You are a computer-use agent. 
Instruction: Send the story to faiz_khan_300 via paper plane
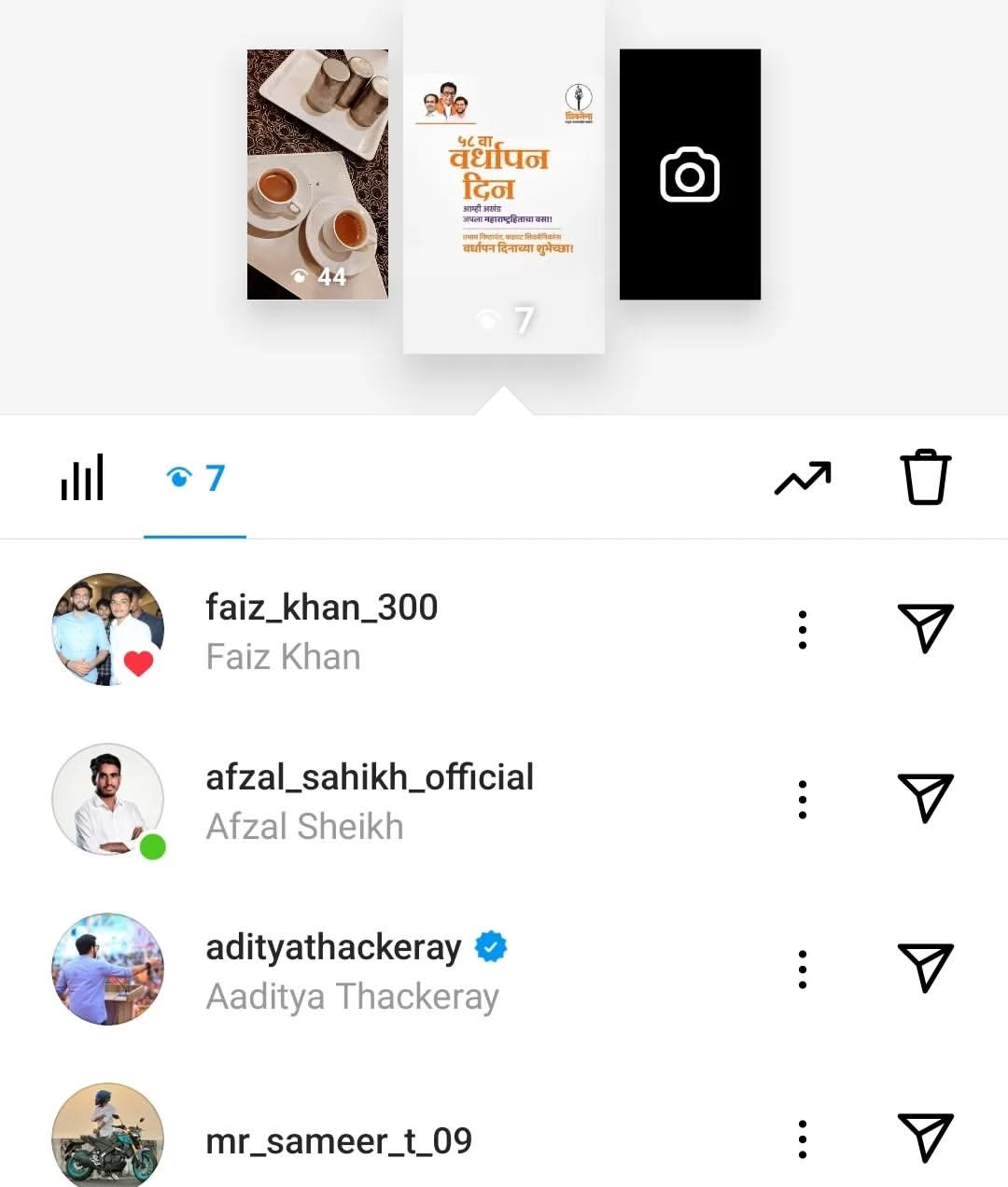pos(926,629)
